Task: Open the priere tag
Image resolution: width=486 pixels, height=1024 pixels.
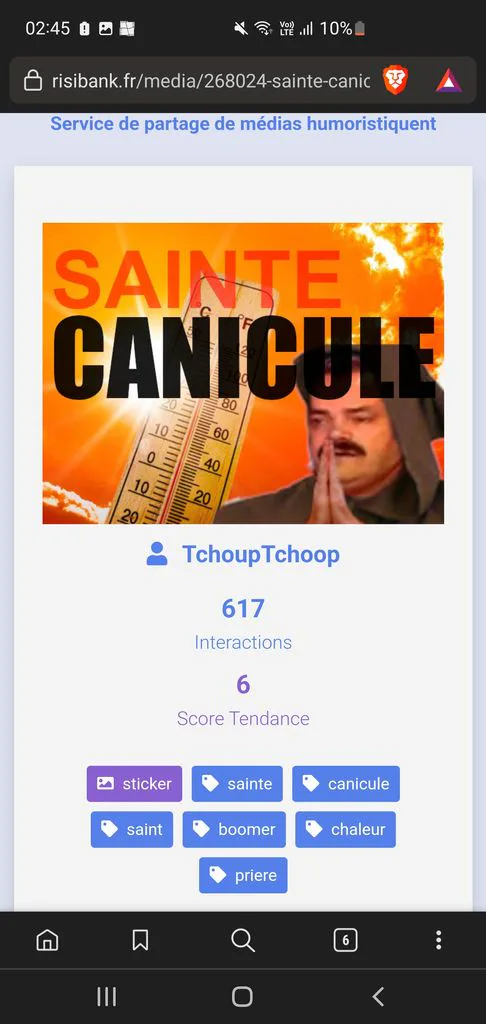Action: 243,875
